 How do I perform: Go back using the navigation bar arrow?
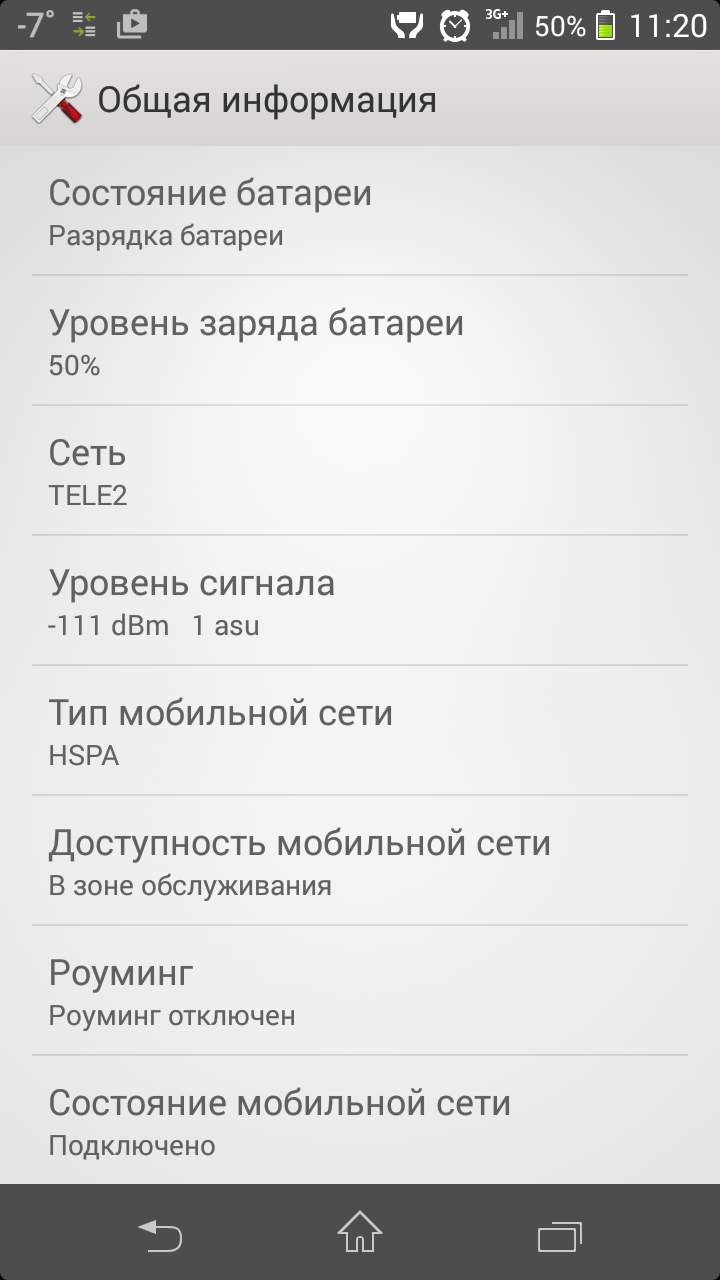(x=160, y=1236)
